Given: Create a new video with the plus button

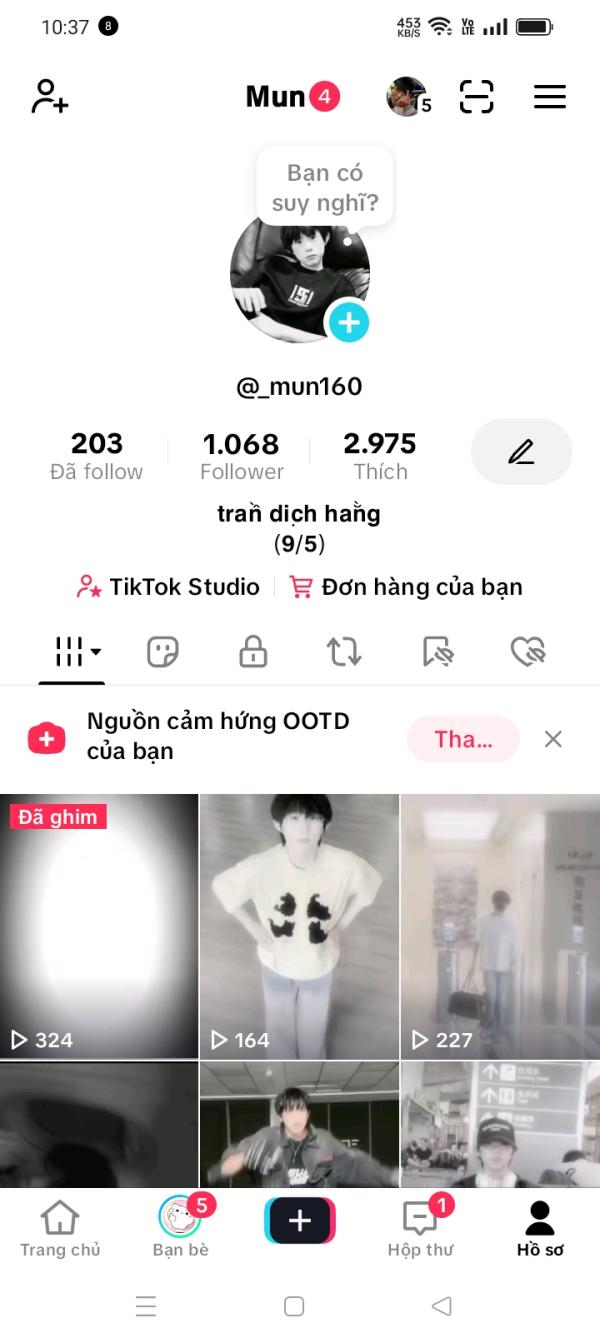Looking at the screenshot, I should point(300,1221).
